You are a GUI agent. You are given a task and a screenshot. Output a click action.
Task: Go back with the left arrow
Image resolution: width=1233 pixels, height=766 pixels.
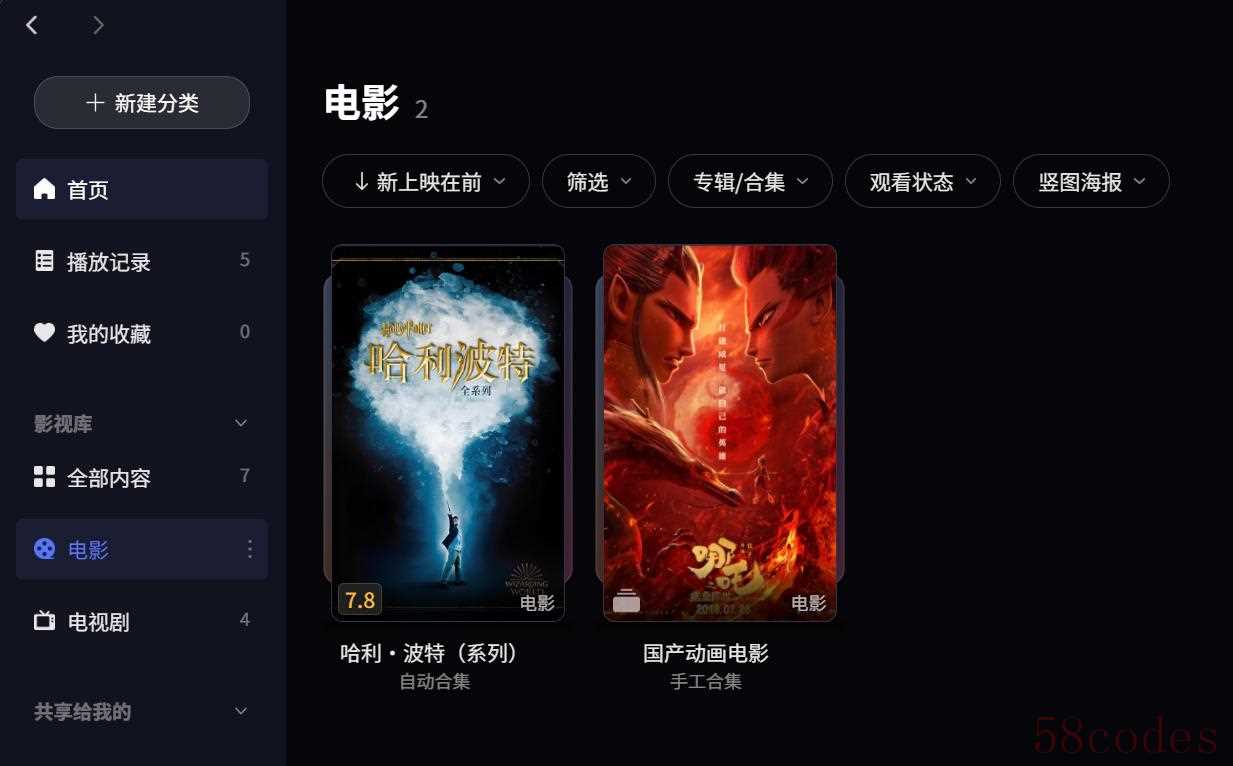(x=32, y=25)
